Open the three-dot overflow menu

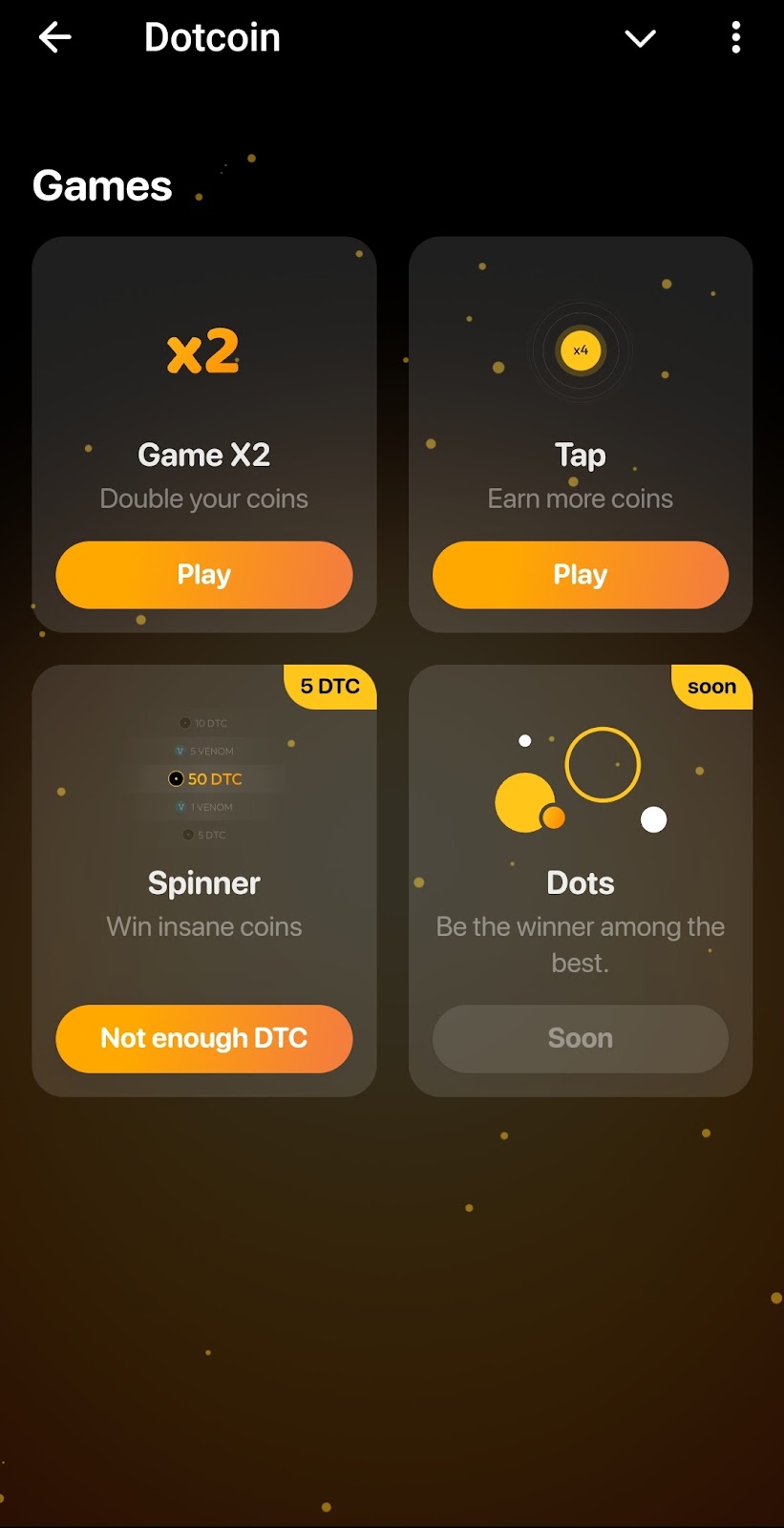click(735, 38)
